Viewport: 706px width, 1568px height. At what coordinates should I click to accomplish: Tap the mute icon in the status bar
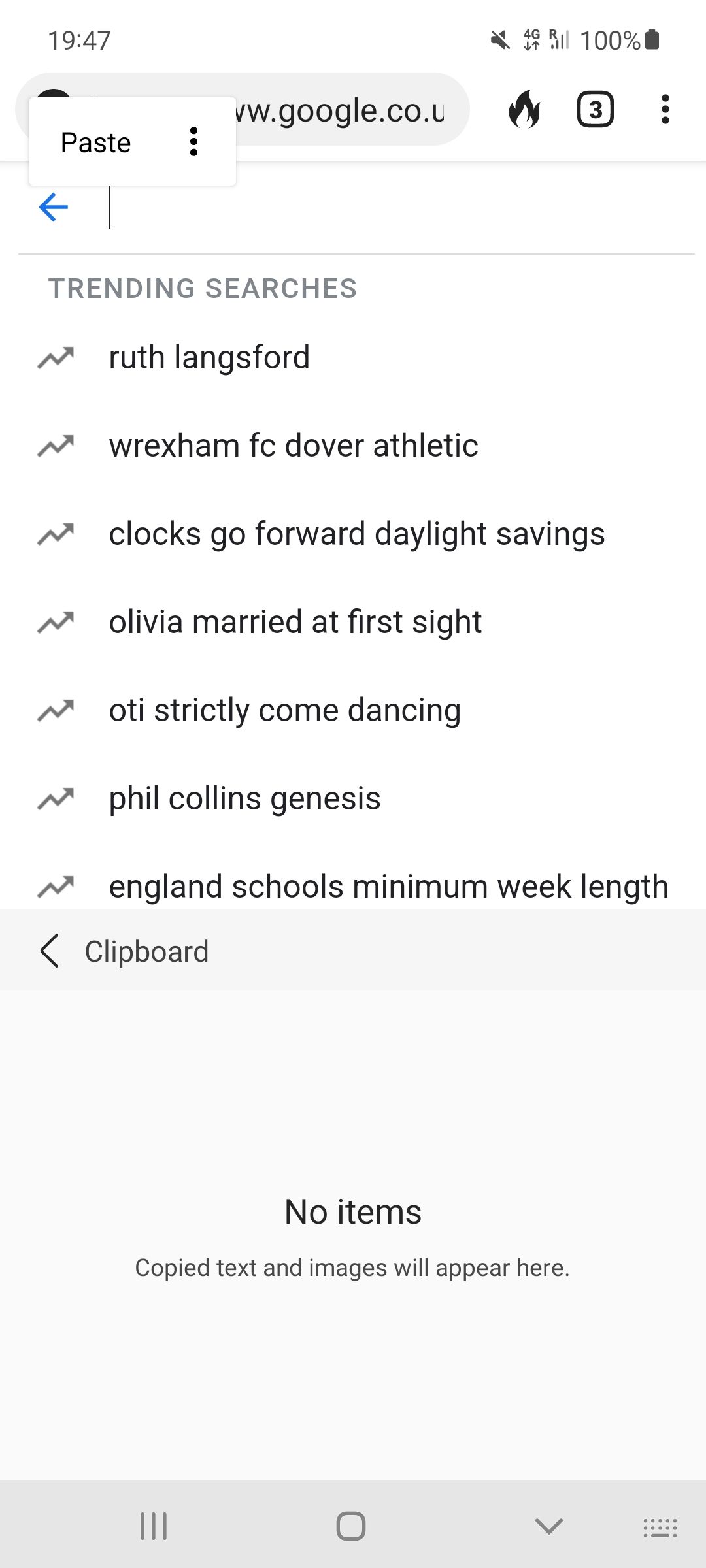tap(500, 40)
